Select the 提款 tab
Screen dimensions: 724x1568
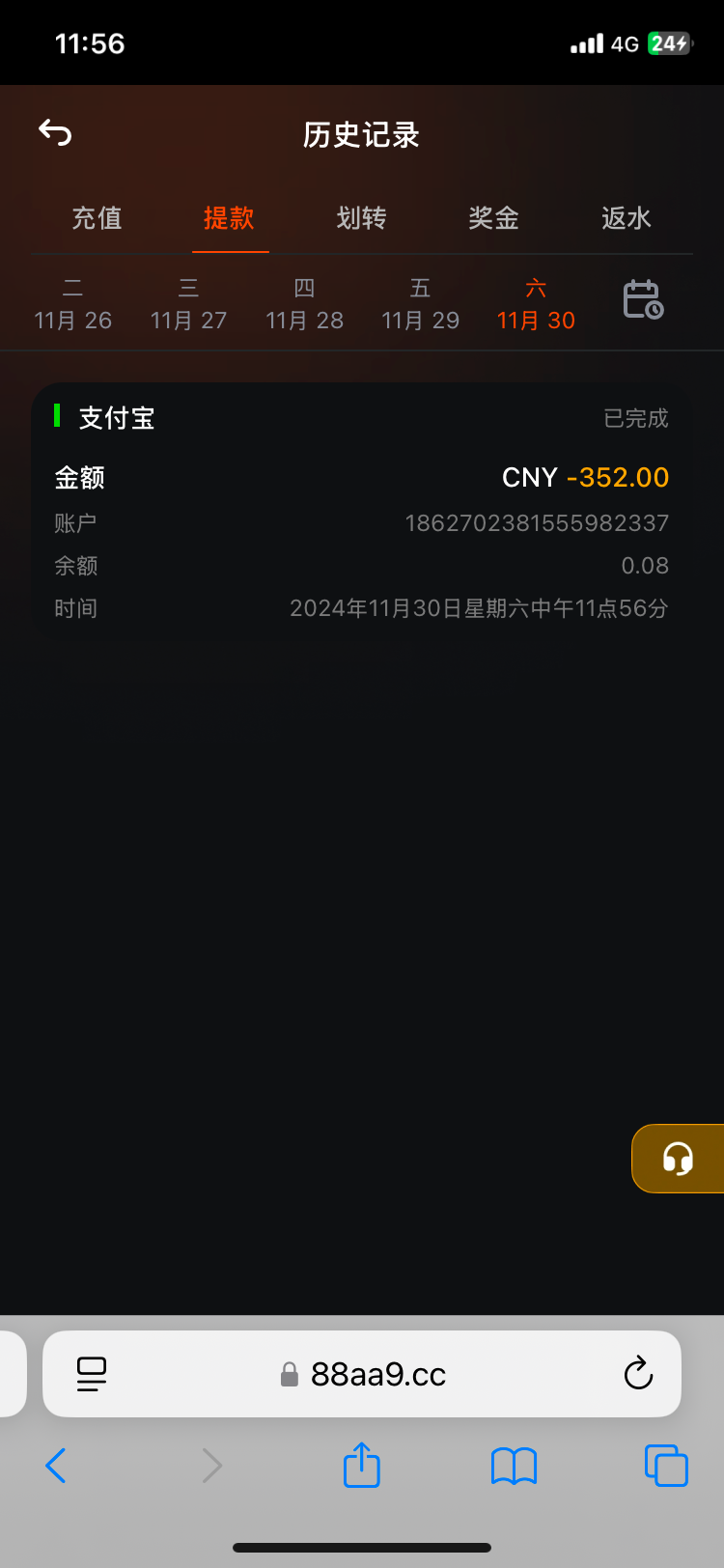[230, 218]
